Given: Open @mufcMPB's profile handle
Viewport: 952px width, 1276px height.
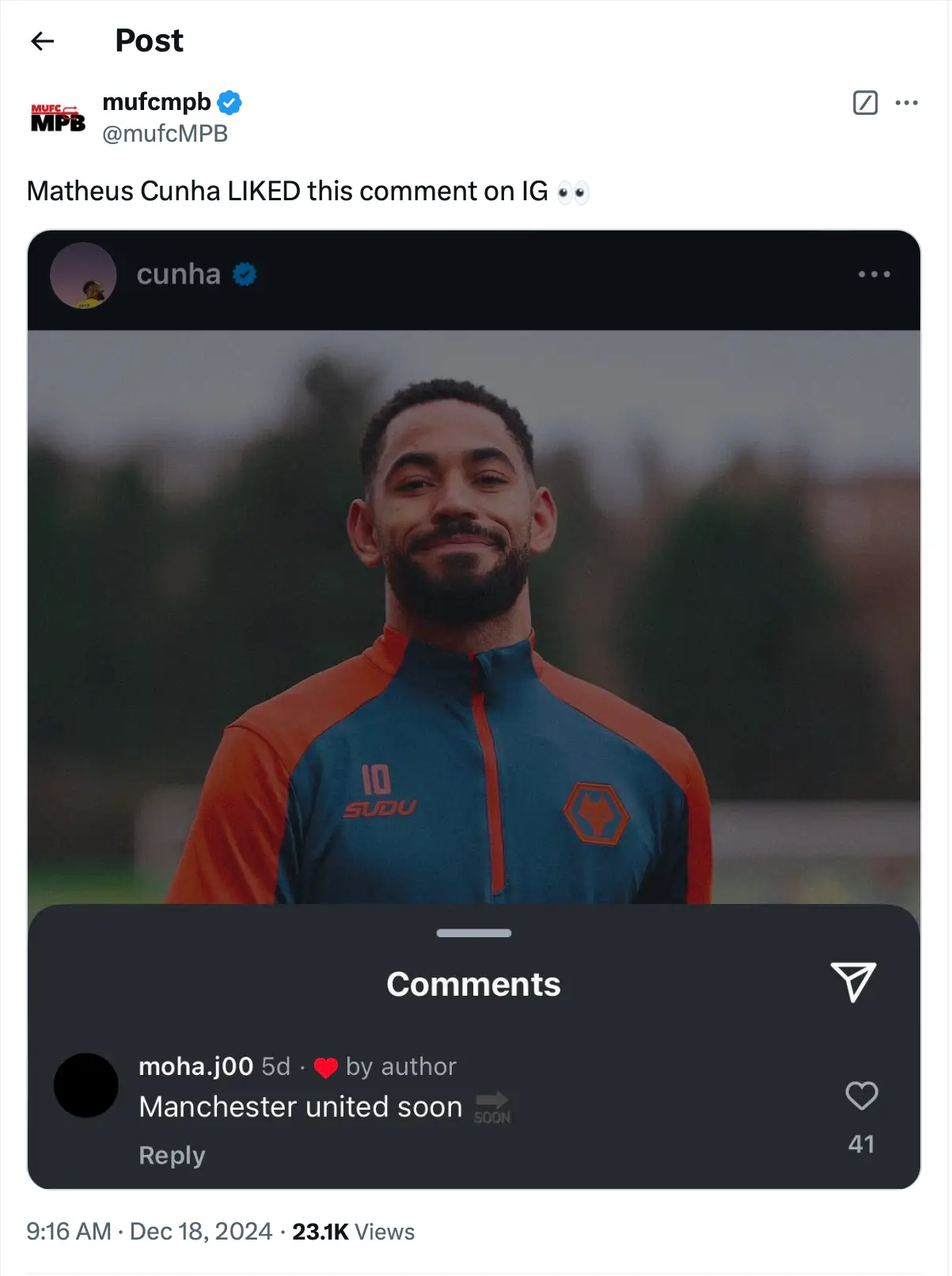Looking at the screenshot, I should pos(163,135).
